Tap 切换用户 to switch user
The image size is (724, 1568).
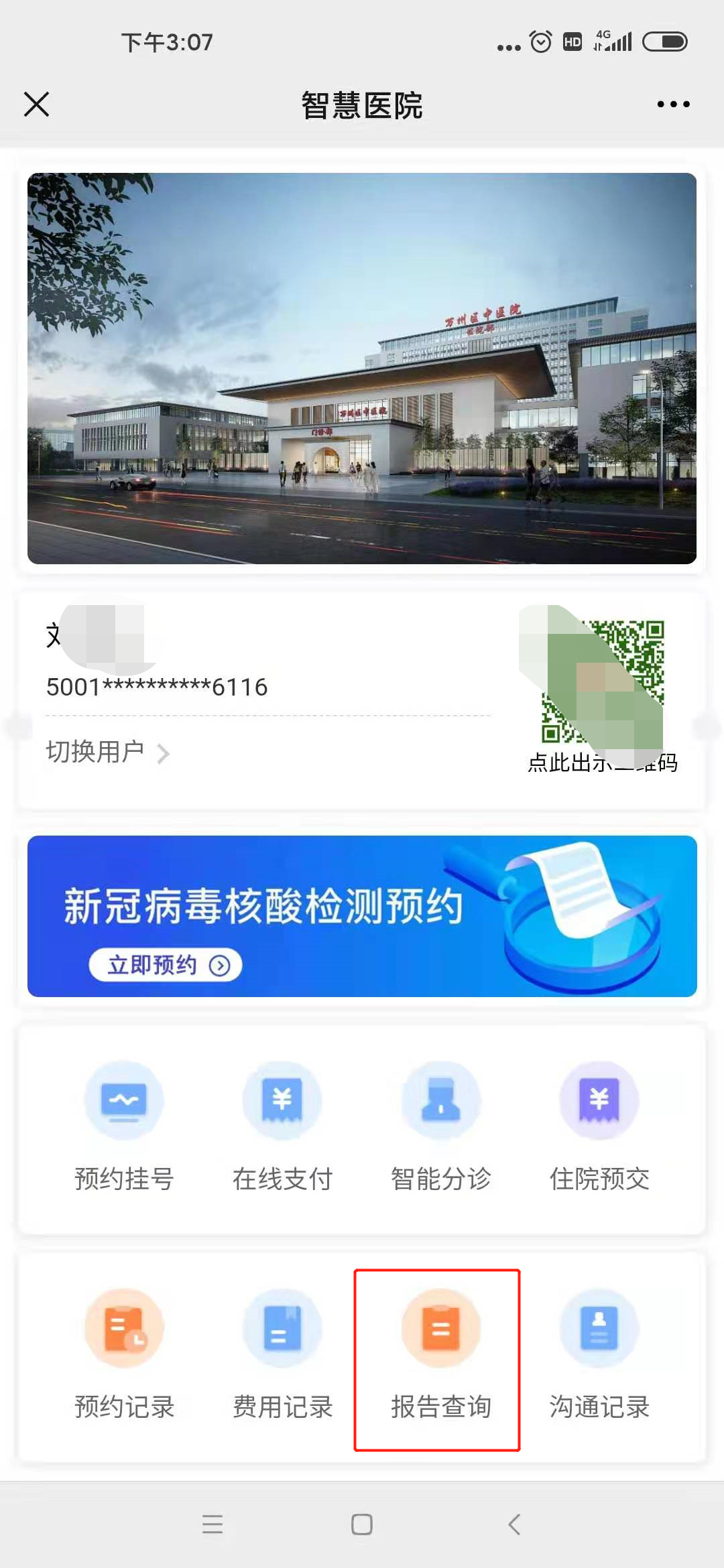coord(107,753)
